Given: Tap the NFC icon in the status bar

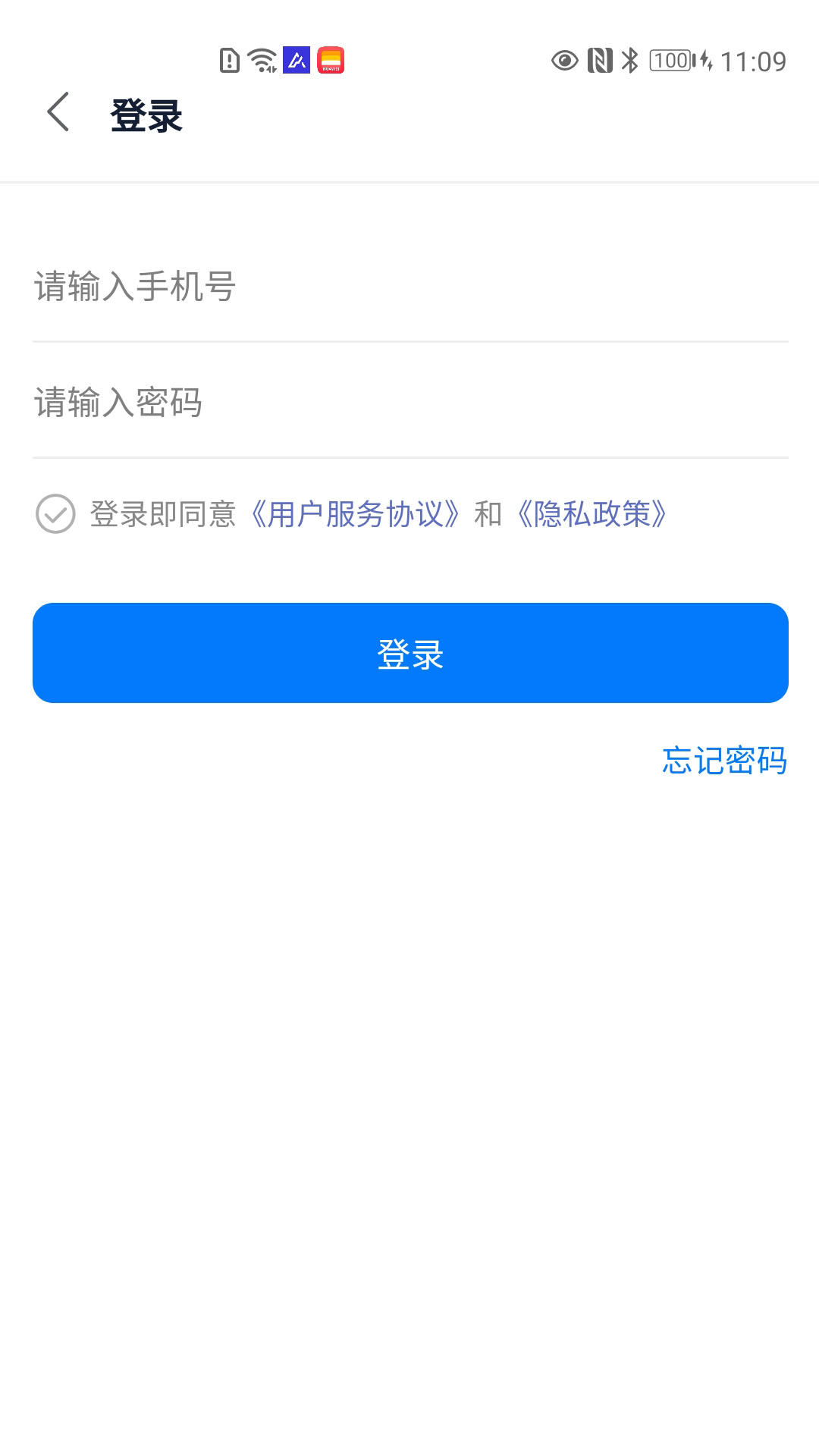Looking at the screenshot, I should (598, 60).
